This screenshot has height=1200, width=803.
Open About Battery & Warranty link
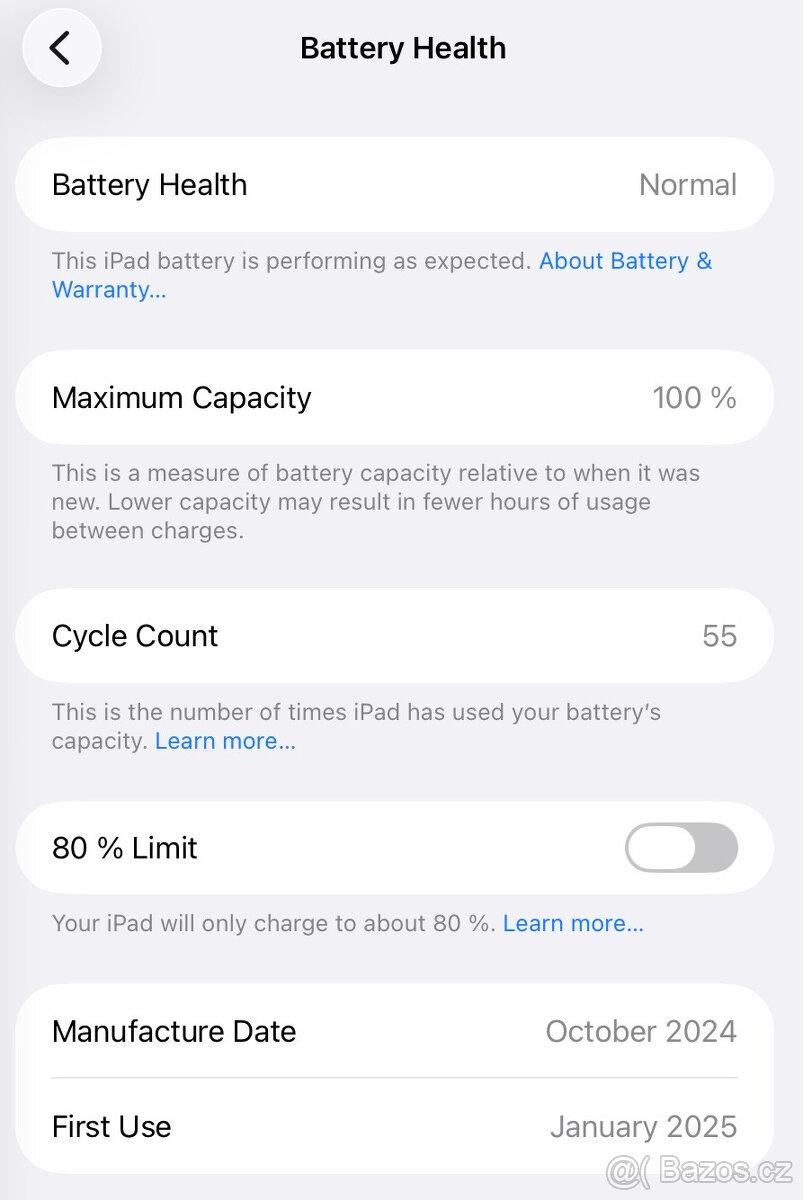(625, 262)
